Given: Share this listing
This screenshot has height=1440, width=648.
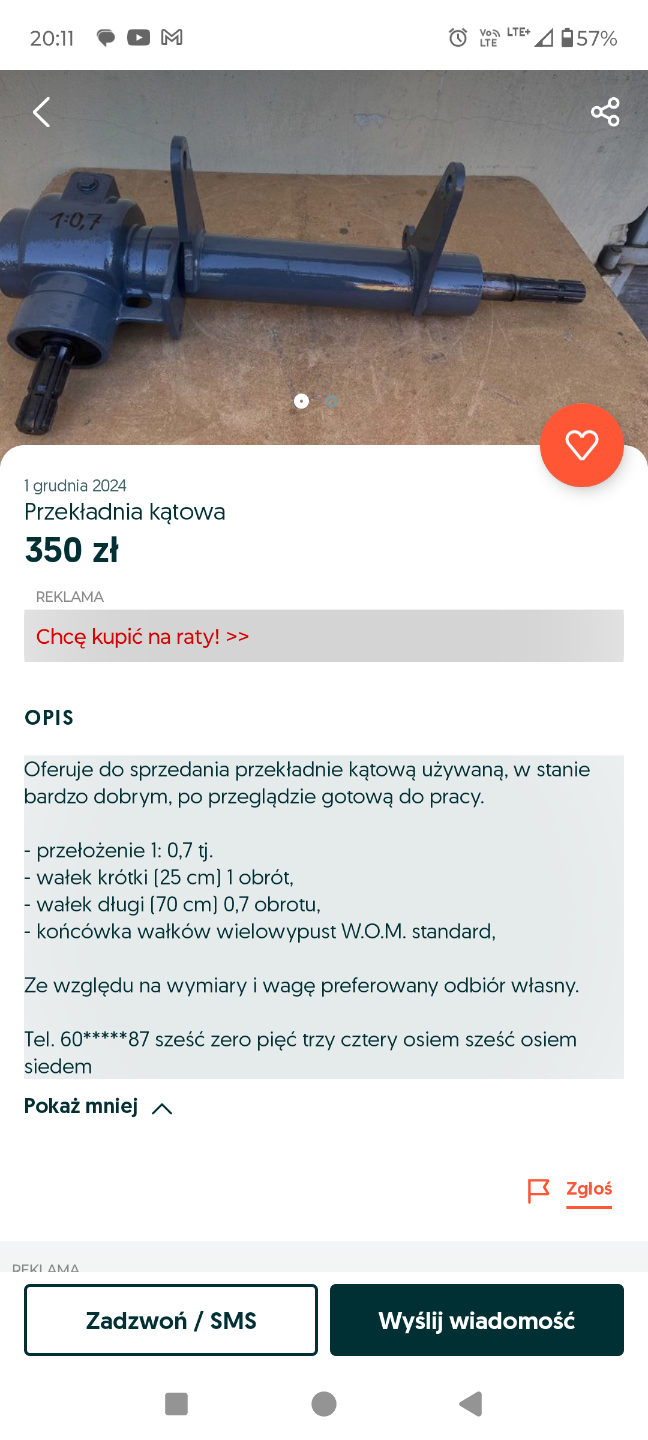Looking at the screenshot, I should tap(605, 112).
